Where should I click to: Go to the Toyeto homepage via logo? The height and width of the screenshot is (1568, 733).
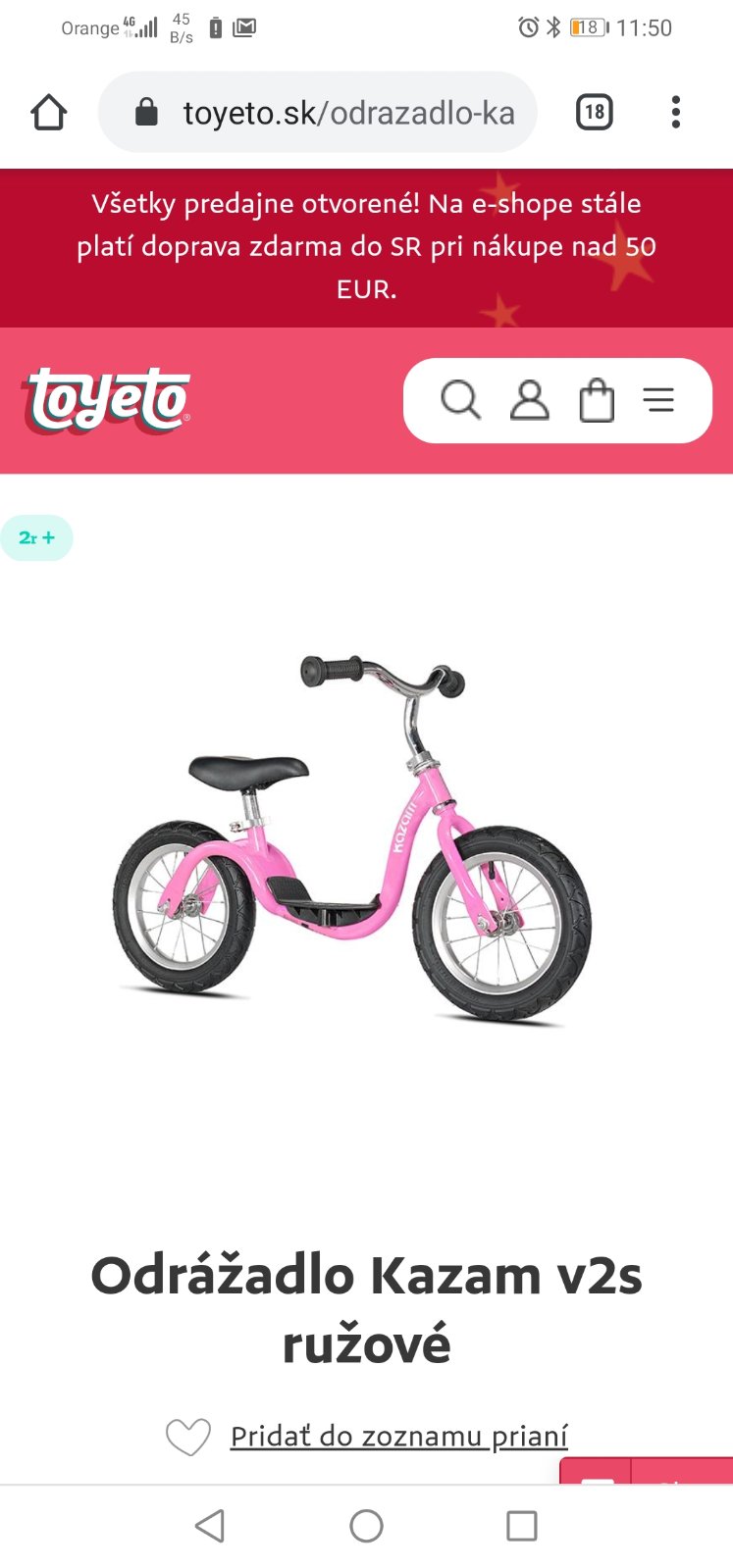[106, 400]
